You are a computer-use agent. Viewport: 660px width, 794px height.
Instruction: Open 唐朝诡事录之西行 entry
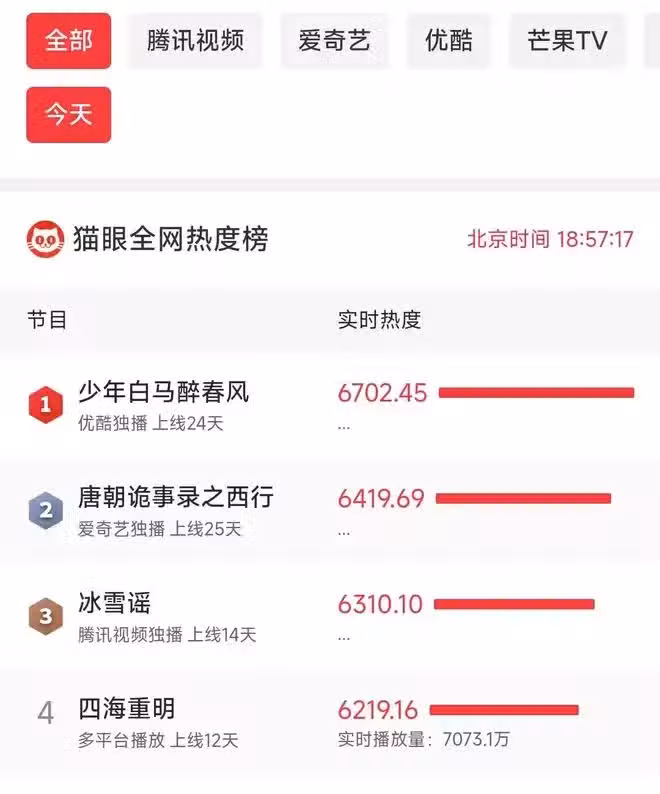(175, 498)
